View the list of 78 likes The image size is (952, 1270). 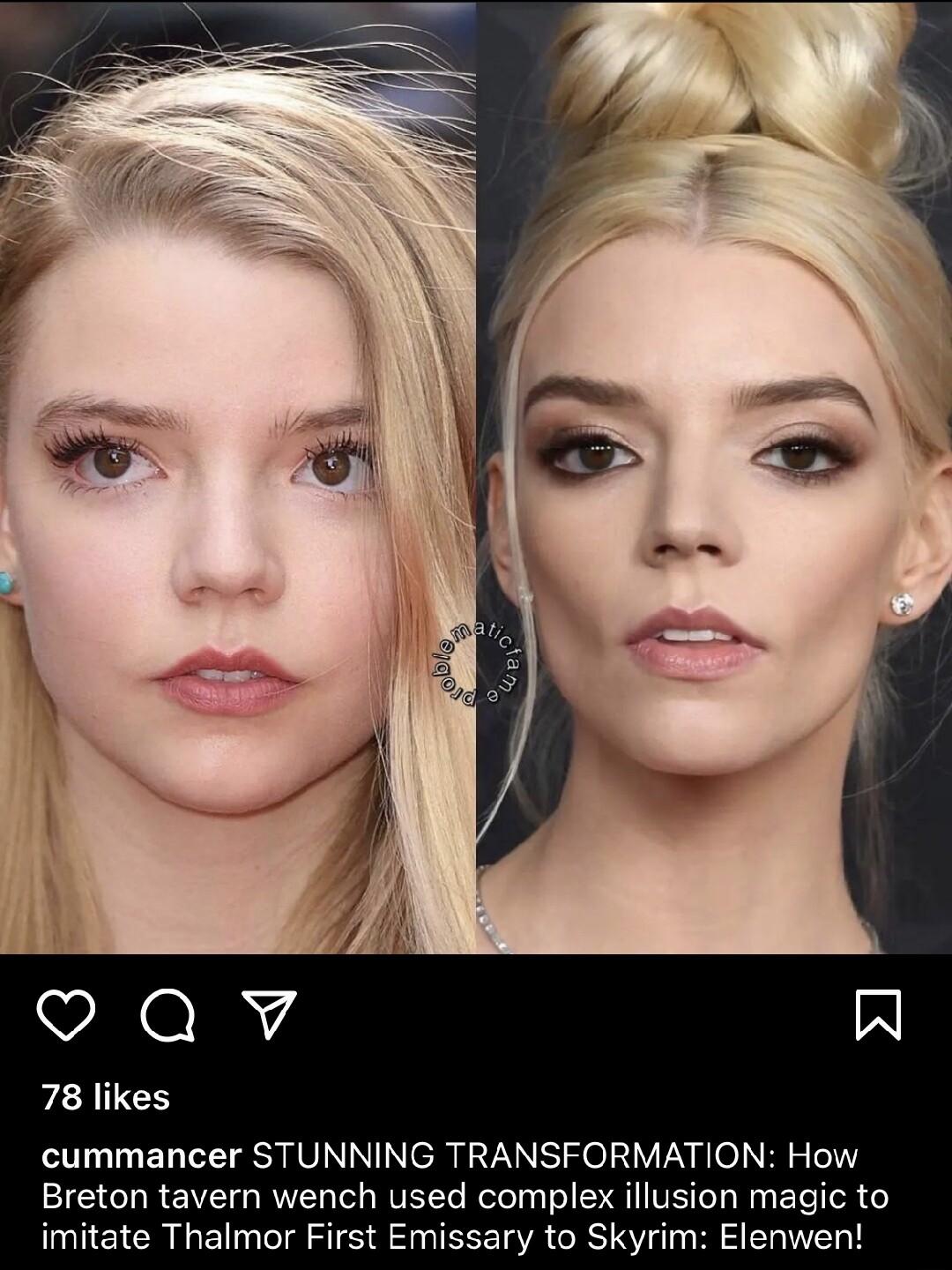pos(106,1097)
